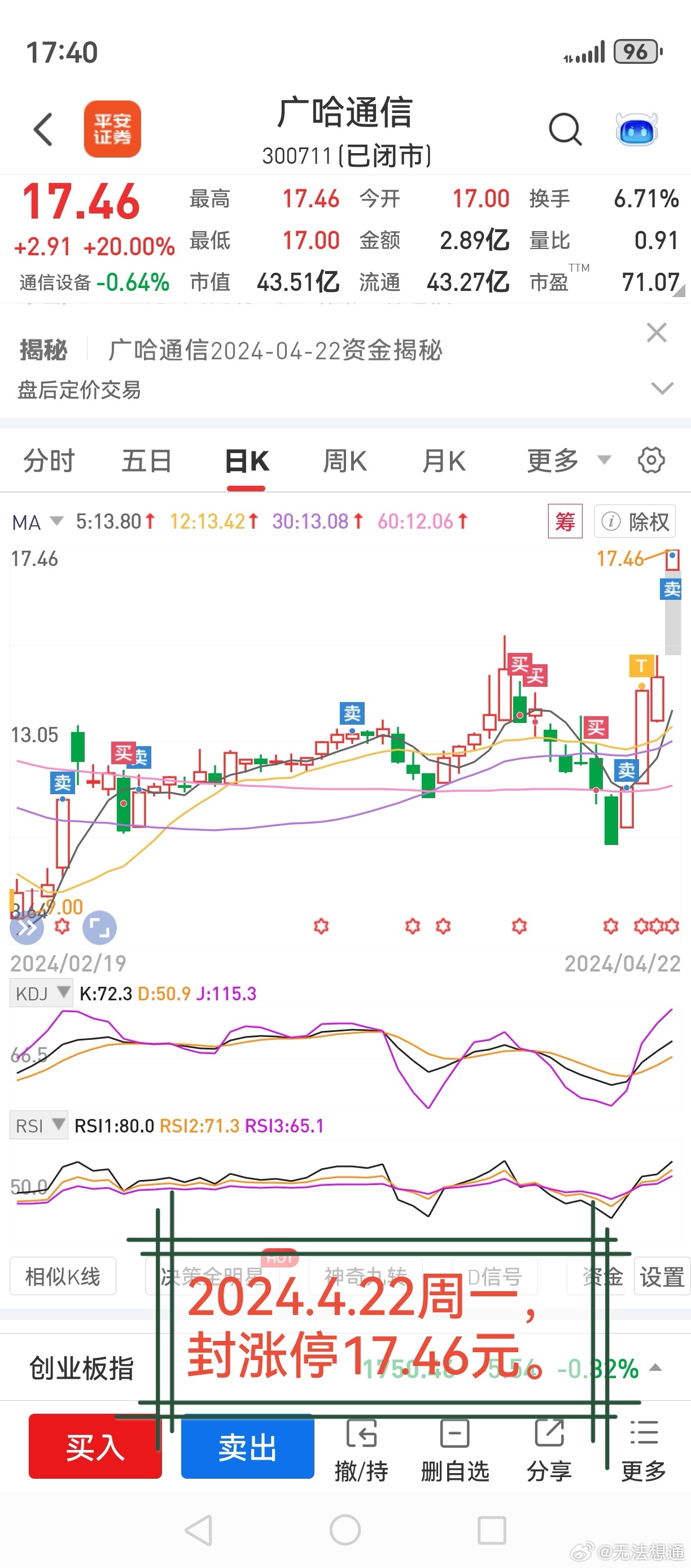
Task: Open the MA indicator dropdown
Action: (38, 522)
